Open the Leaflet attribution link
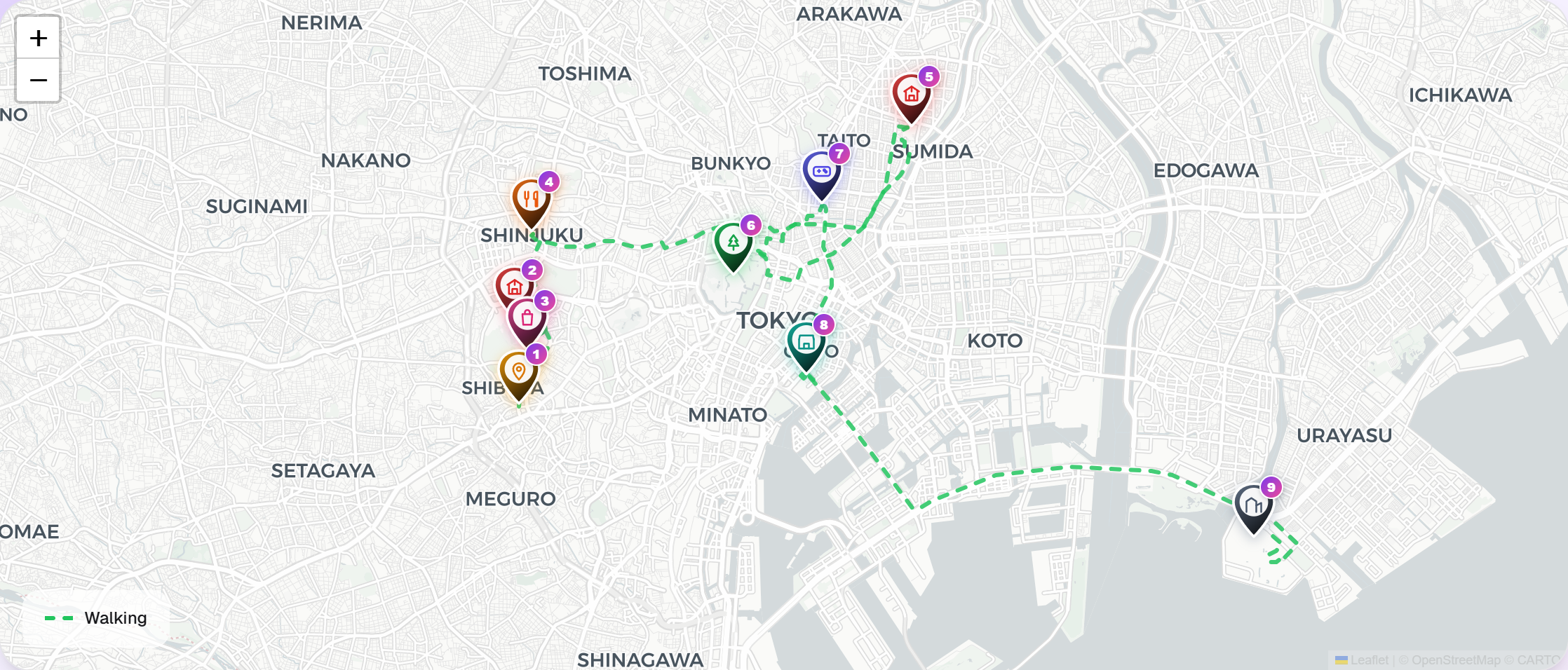The image size is (1568, 670). point(1369,660)
